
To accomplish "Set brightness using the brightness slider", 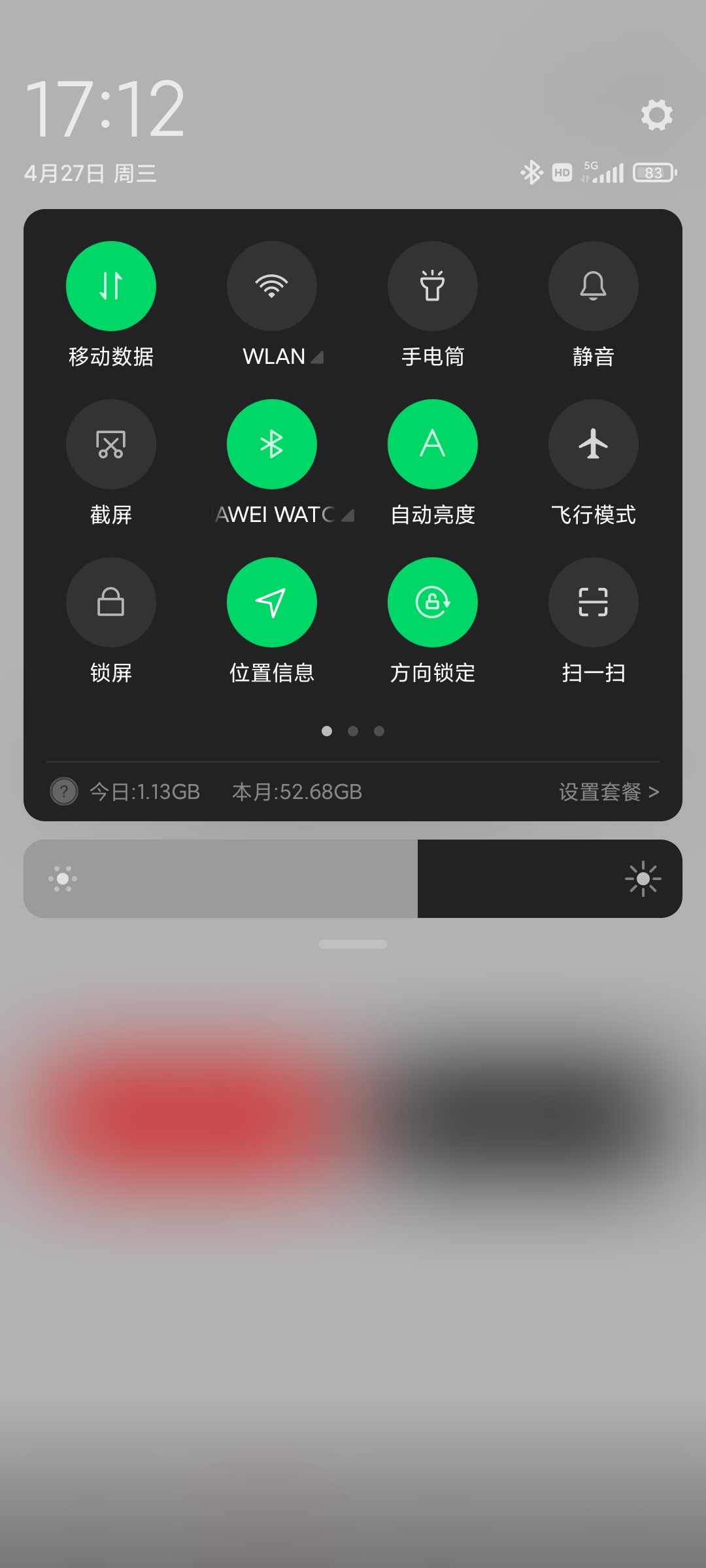I will (353, 879).
